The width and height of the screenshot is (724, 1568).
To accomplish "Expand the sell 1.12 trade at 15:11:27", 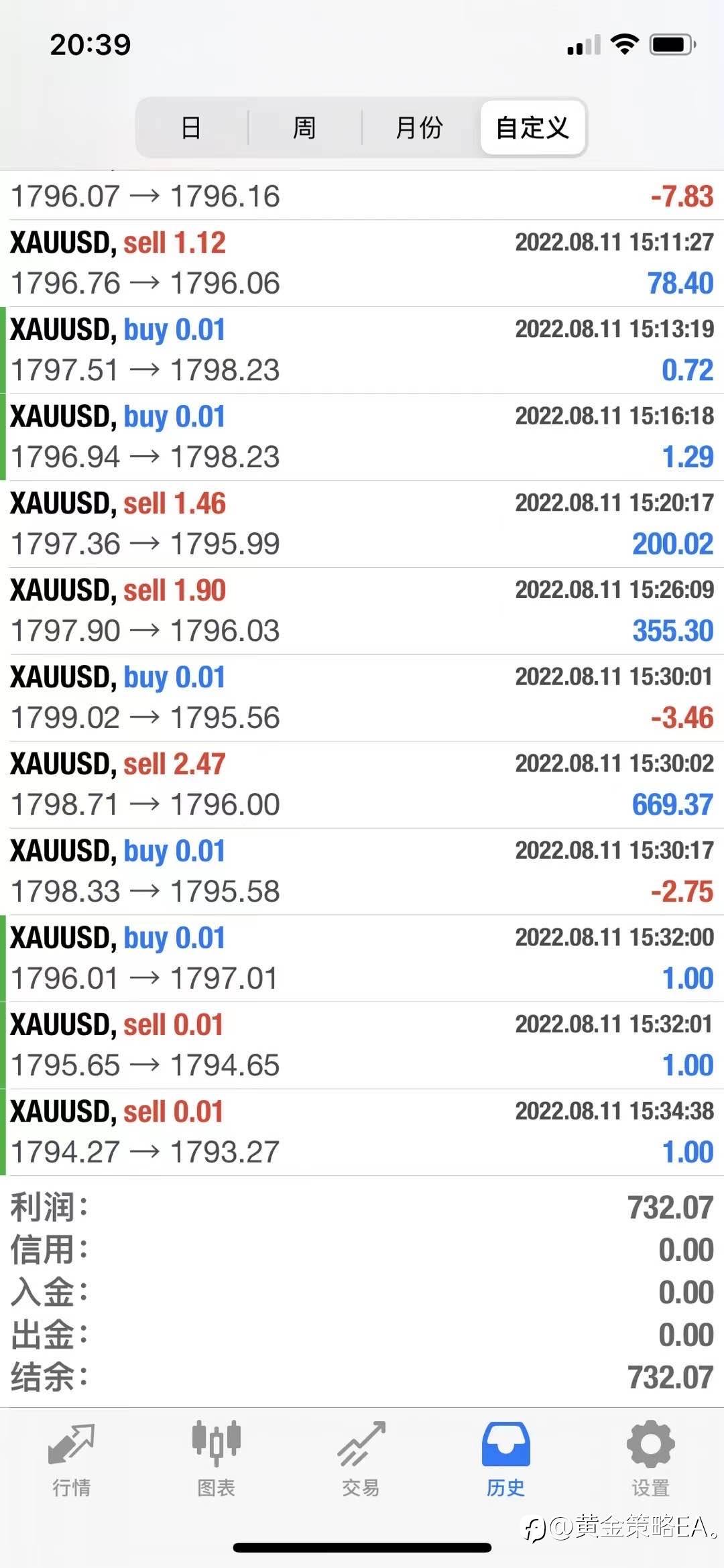I will pos(362,263).
